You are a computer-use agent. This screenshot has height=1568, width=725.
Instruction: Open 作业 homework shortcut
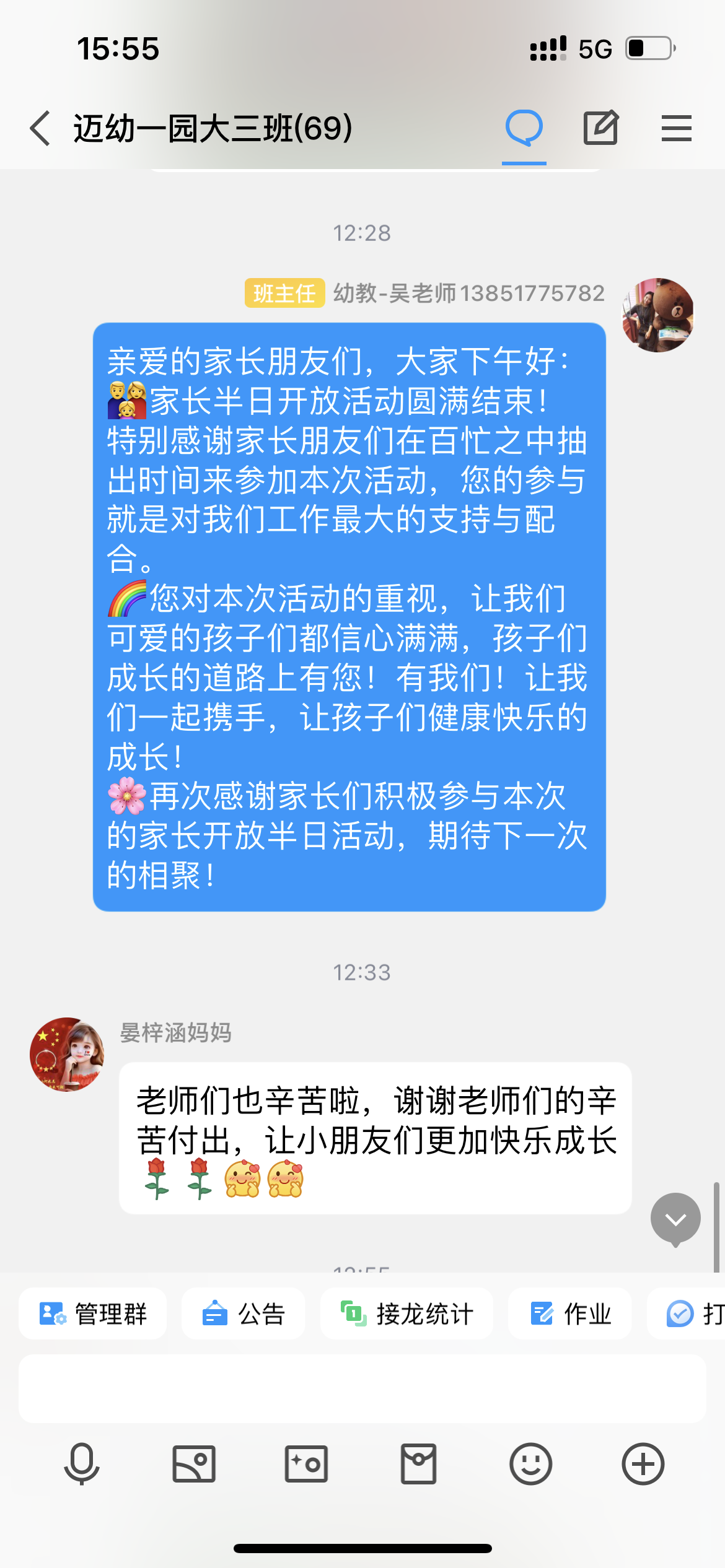tap(570, 1313)
